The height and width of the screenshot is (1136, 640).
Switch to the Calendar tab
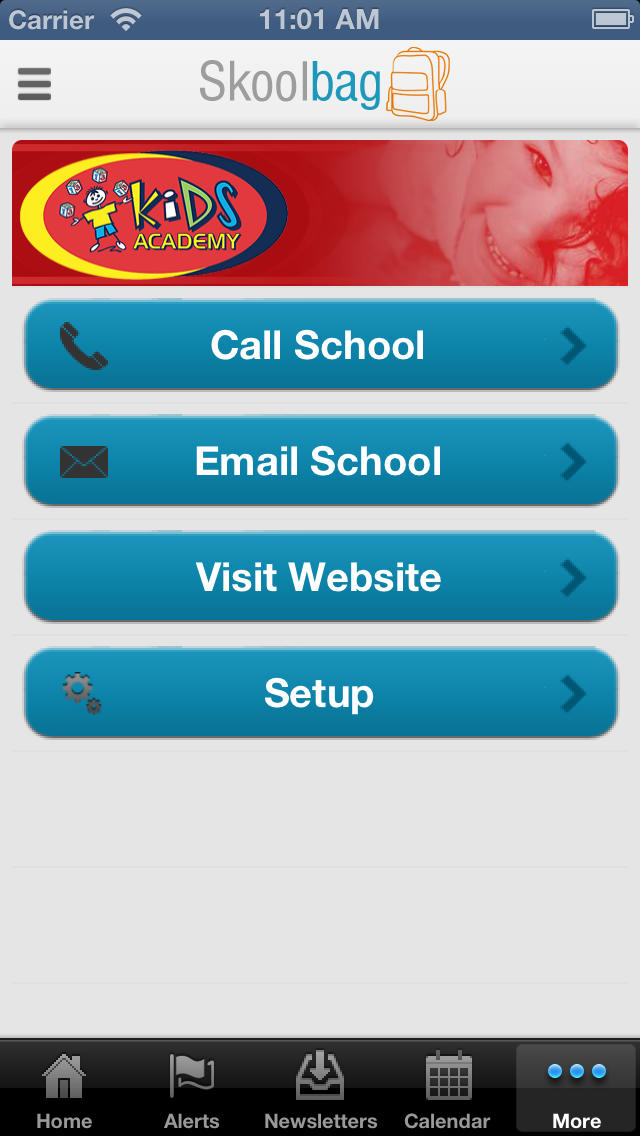pyautogui.click(x=448, y=1089)
